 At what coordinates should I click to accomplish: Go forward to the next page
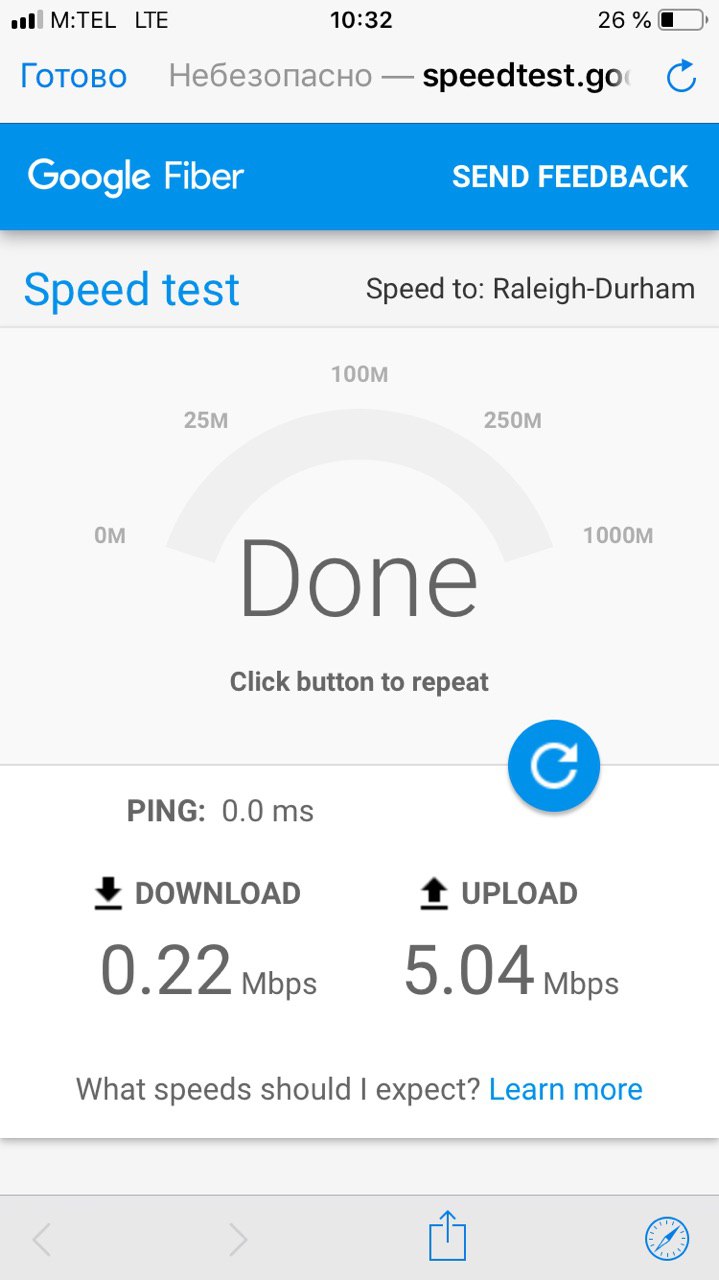(x=237, y=1240)
